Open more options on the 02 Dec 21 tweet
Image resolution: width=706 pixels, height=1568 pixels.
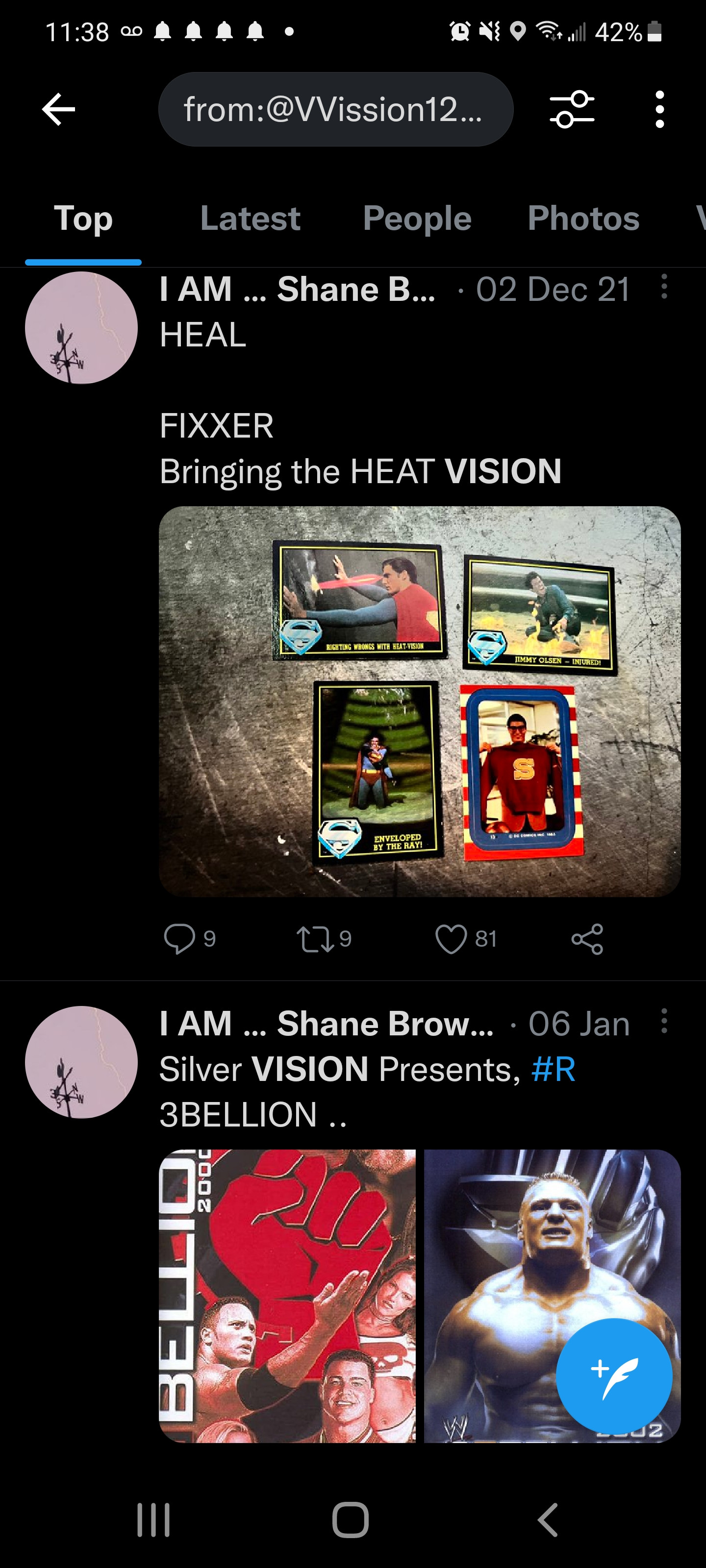tap(664, 287)
